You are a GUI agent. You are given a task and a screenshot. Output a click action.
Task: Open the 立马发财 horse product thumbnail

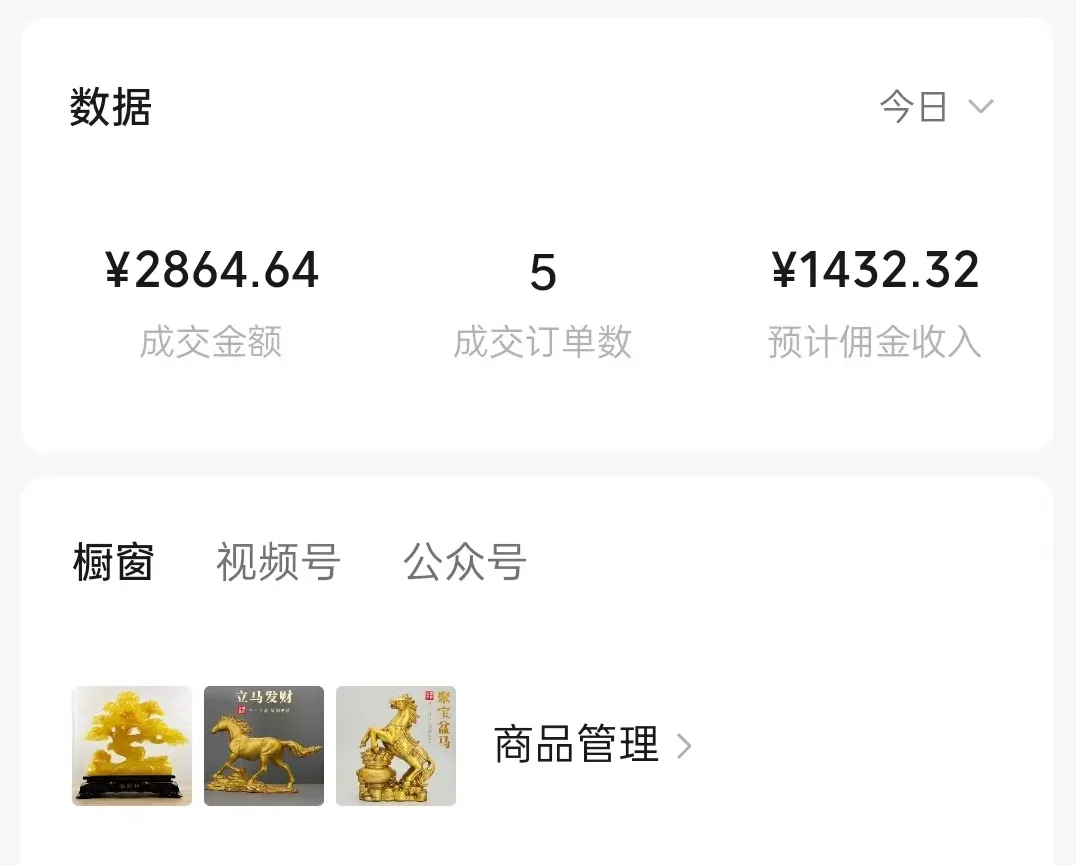pyautogui.click(x=264, y=745)
